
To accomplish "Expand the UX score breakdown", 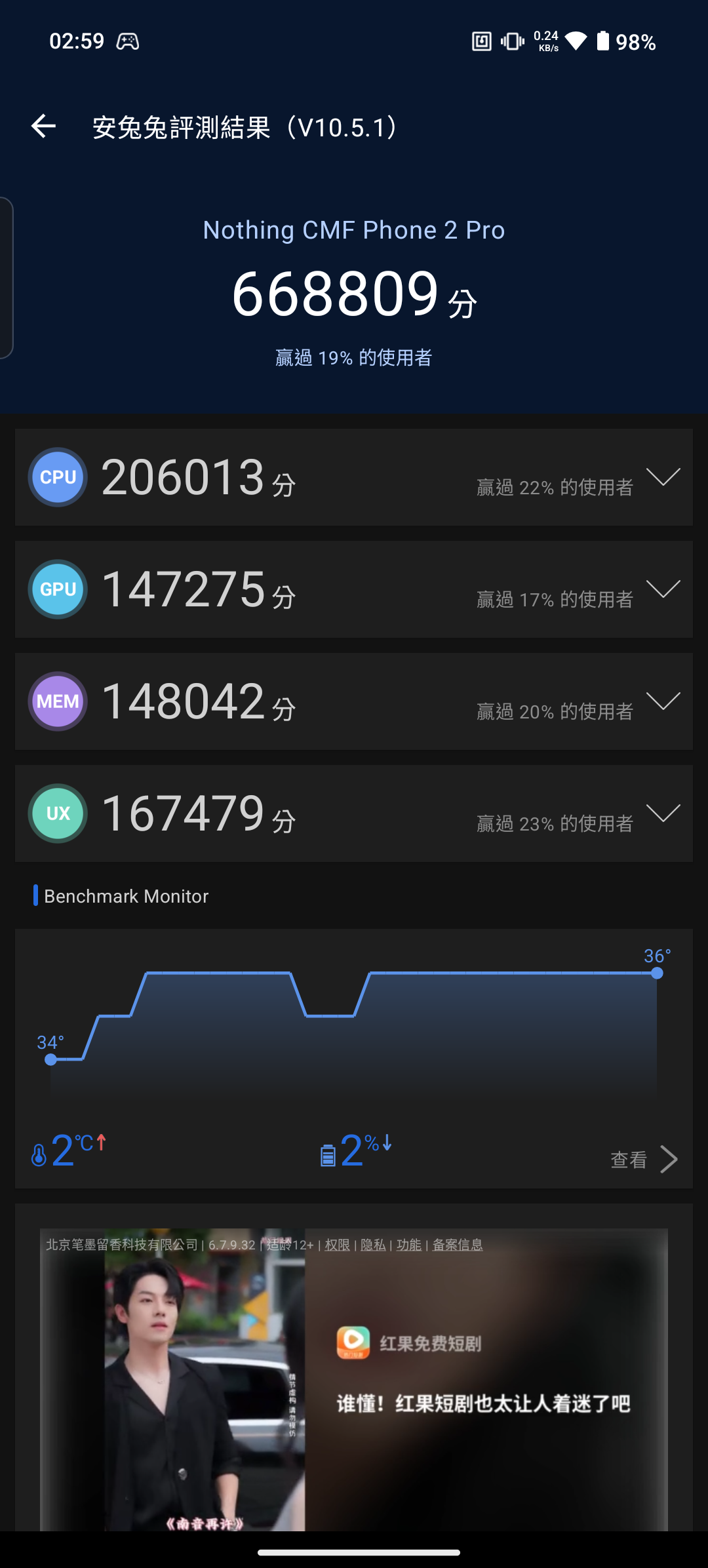I will (663, 813).
